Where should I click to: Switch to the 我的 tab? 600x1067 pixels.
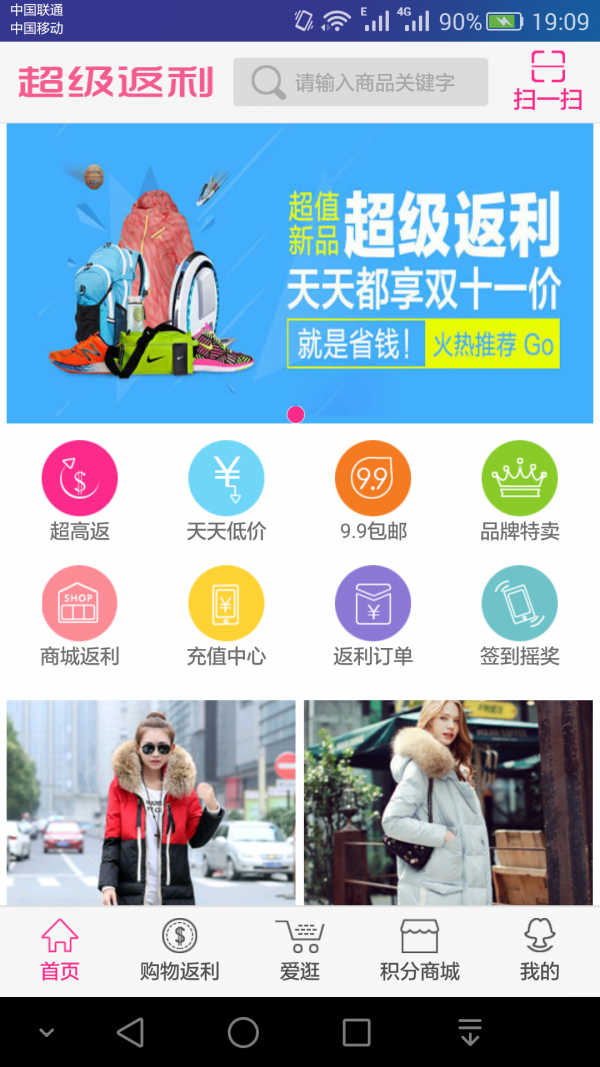pyautogui.click(x=539, y=950)
